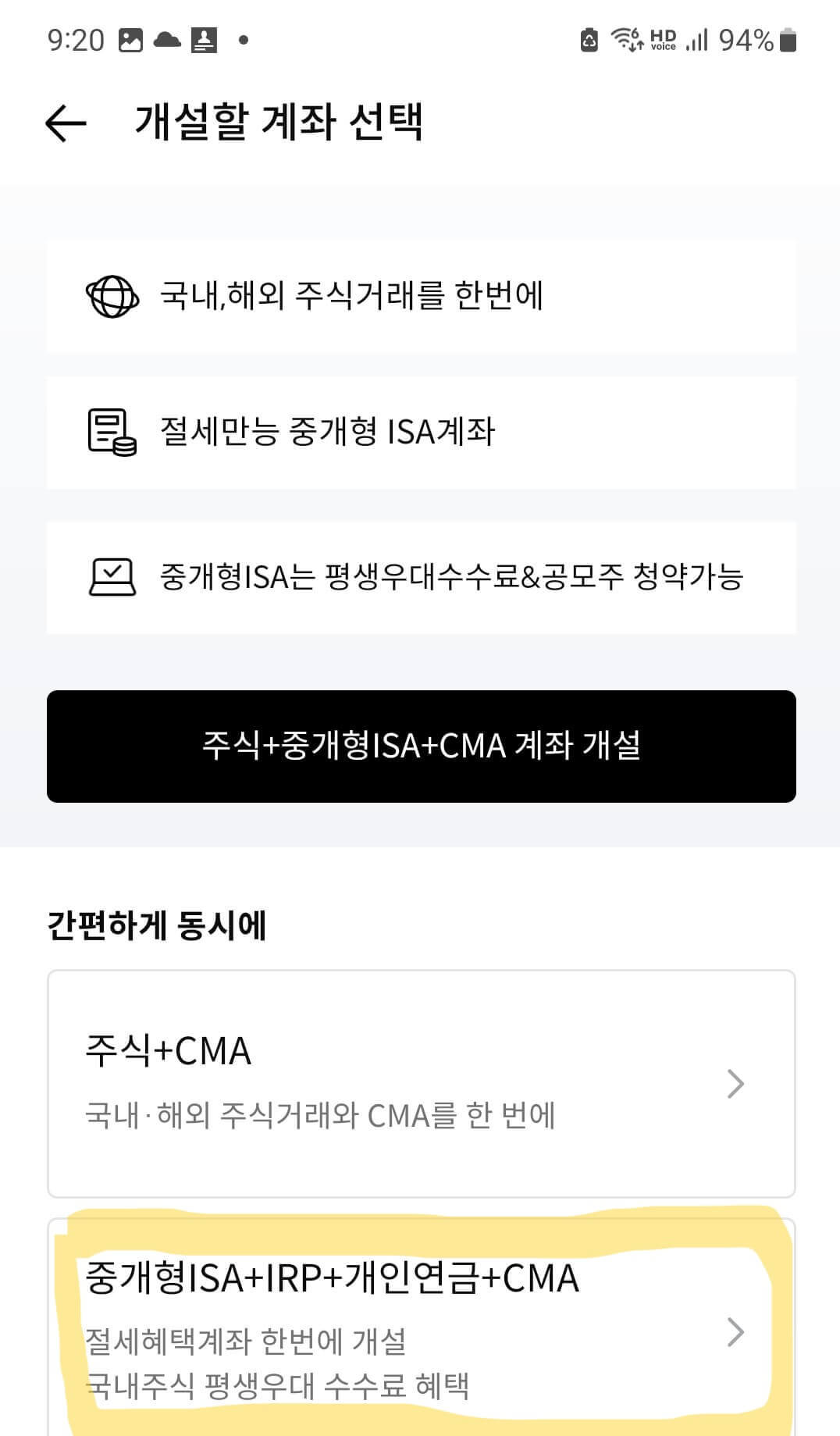
Task: Tap the clock showing 9:20 in the status bar
Action: tap(75, 41)
